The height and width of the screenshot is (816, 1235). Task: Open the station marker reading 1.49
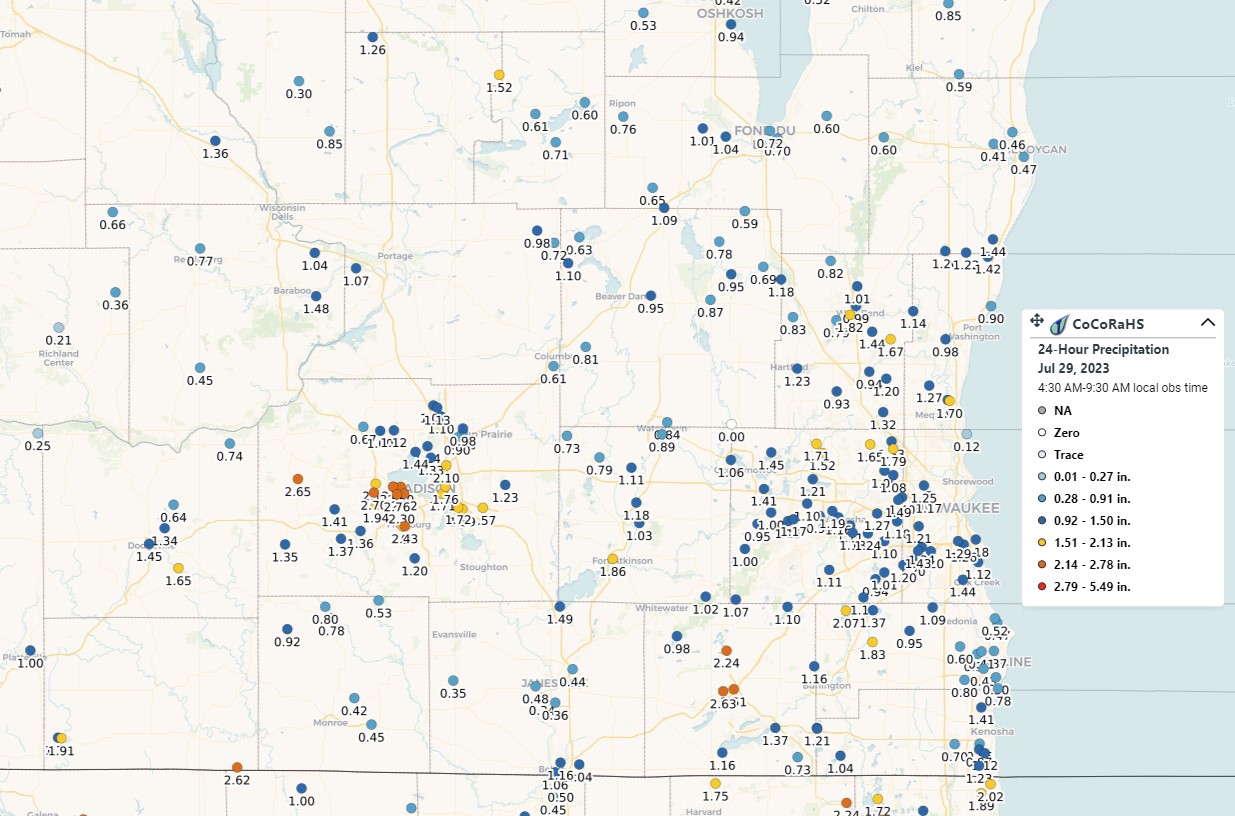[x=559, y=606]
